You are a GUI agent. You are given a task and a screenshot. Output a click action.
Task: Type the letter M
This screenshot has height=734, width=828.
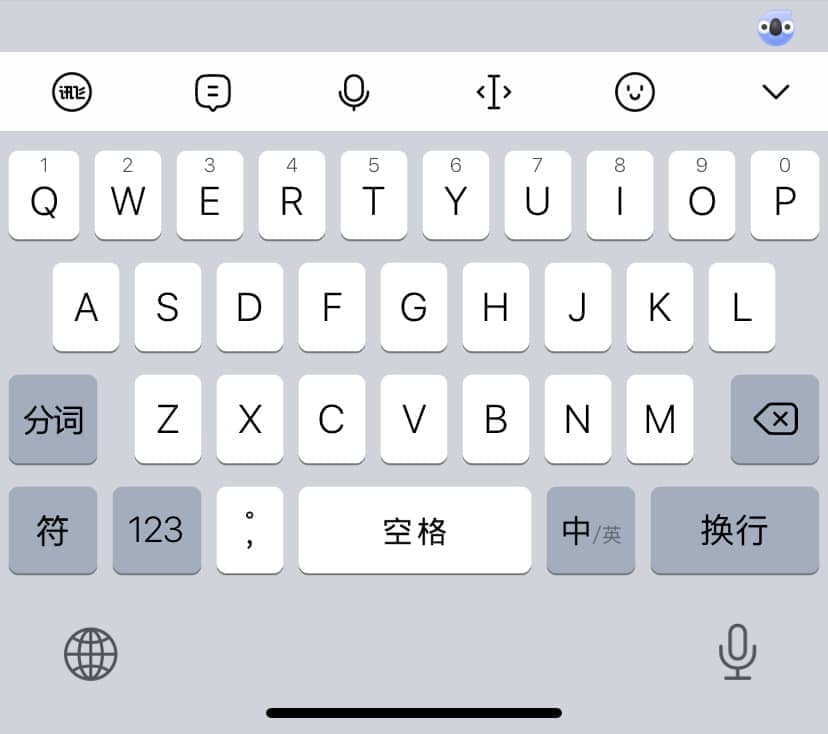click(659, 420)
